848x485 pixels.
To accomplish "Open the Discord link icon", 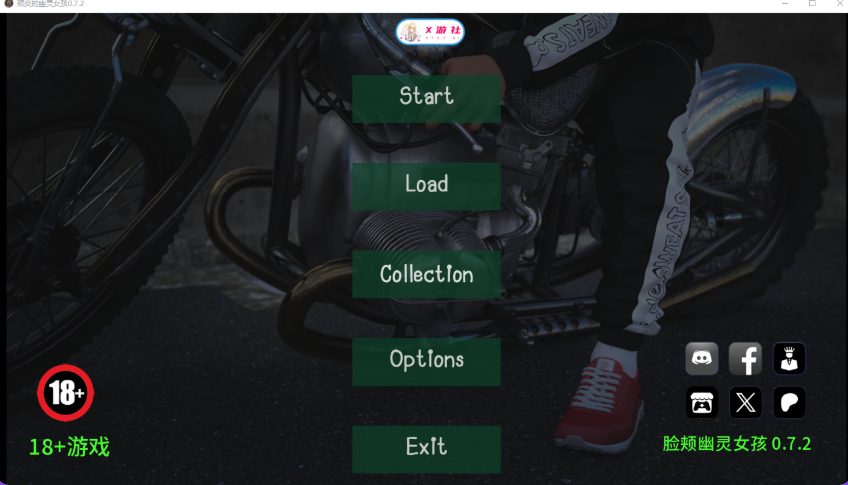I will [702, 358].
